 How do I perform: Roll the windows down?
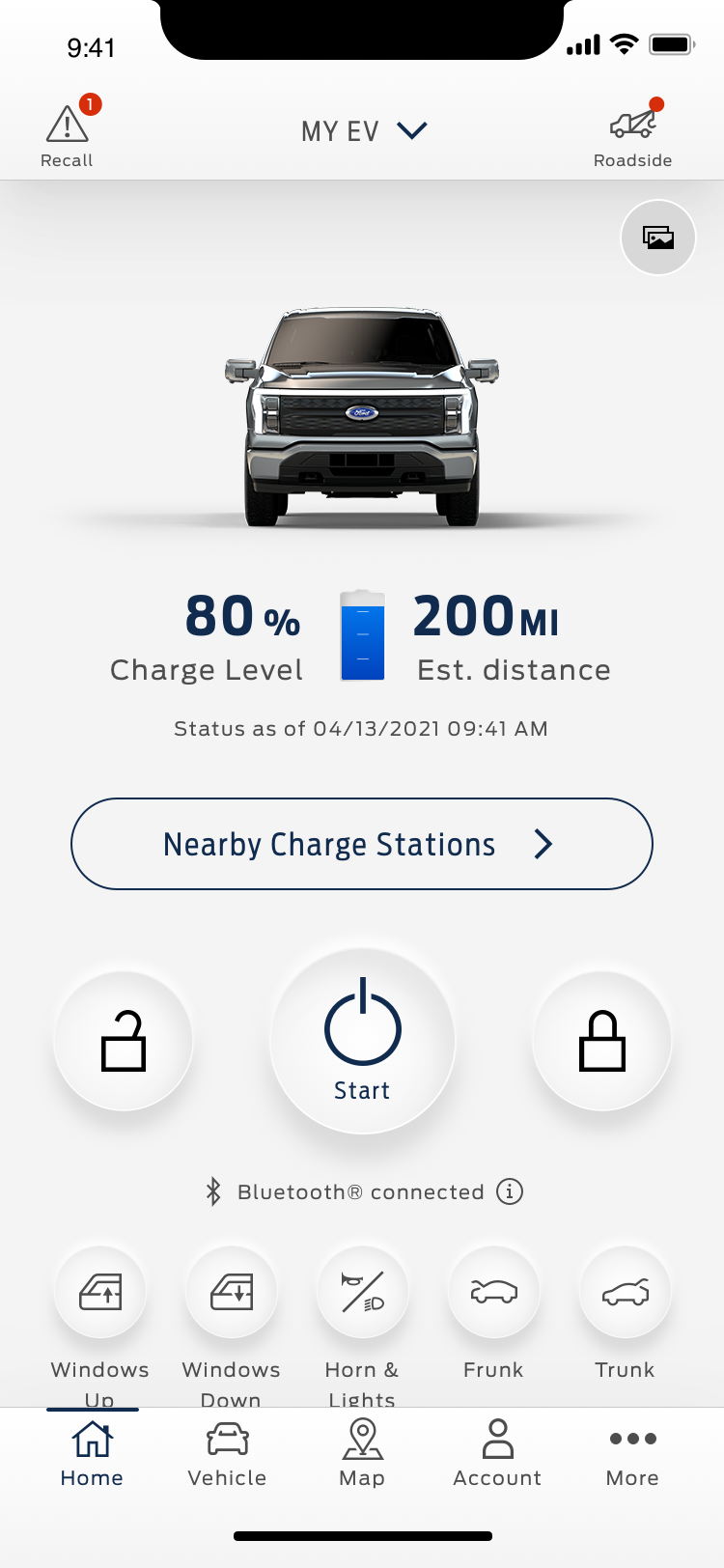(232, 1292)
